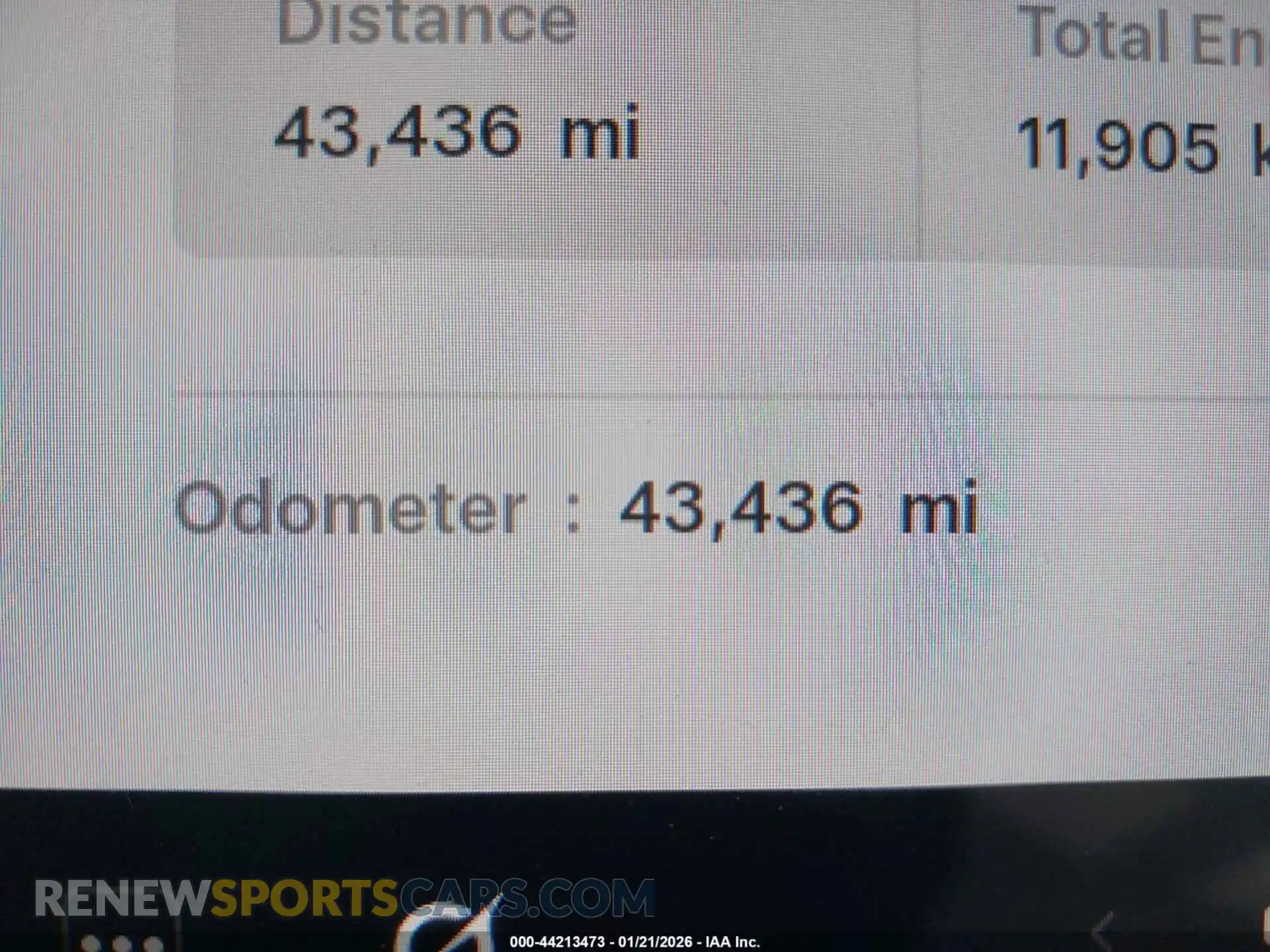Tap the left chevron in the bottom bar

pyautogui.click(x=1103, y=931)
